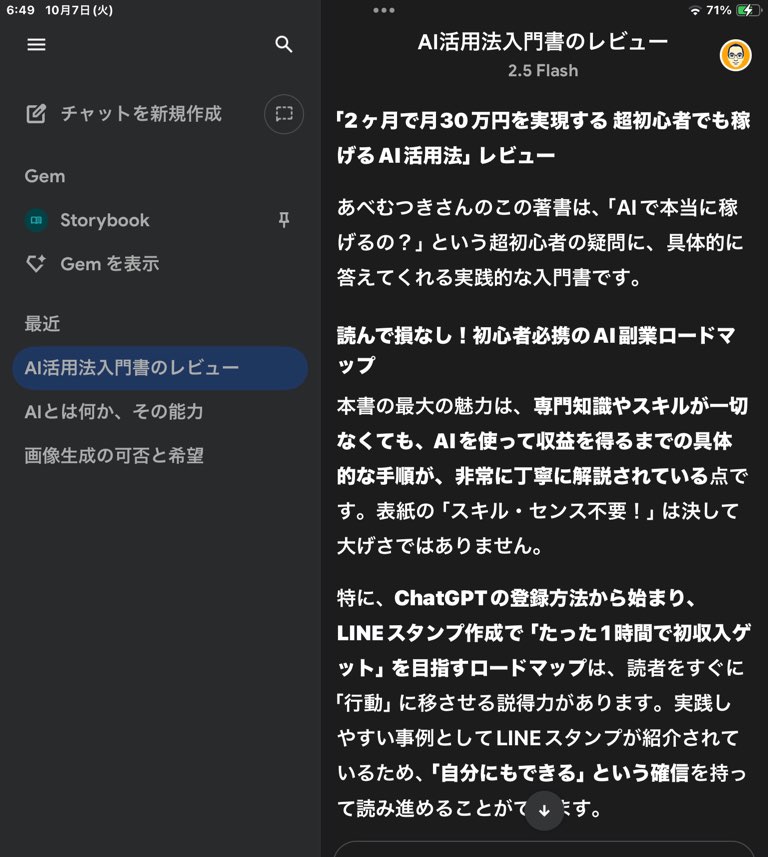
Task: Open chat search magnifier
Action: coord(284,45)
